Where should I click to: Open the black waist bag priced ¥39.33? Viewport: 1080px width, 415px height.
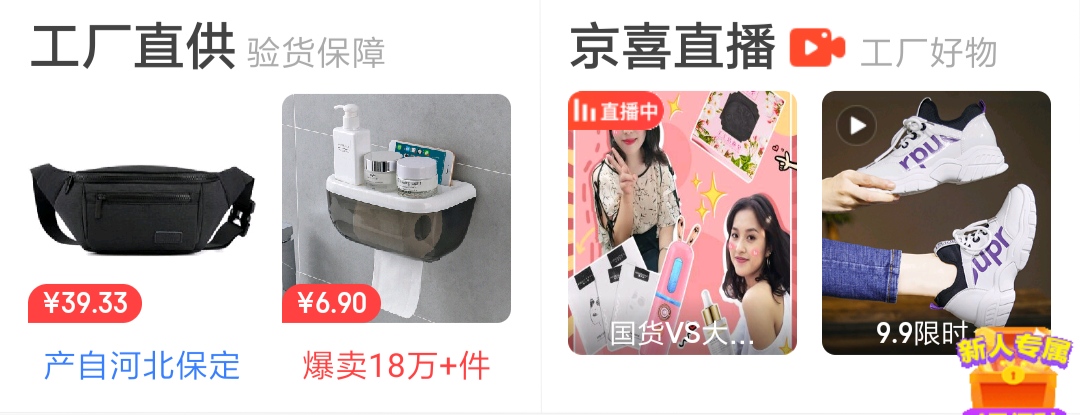coord(142,210)
